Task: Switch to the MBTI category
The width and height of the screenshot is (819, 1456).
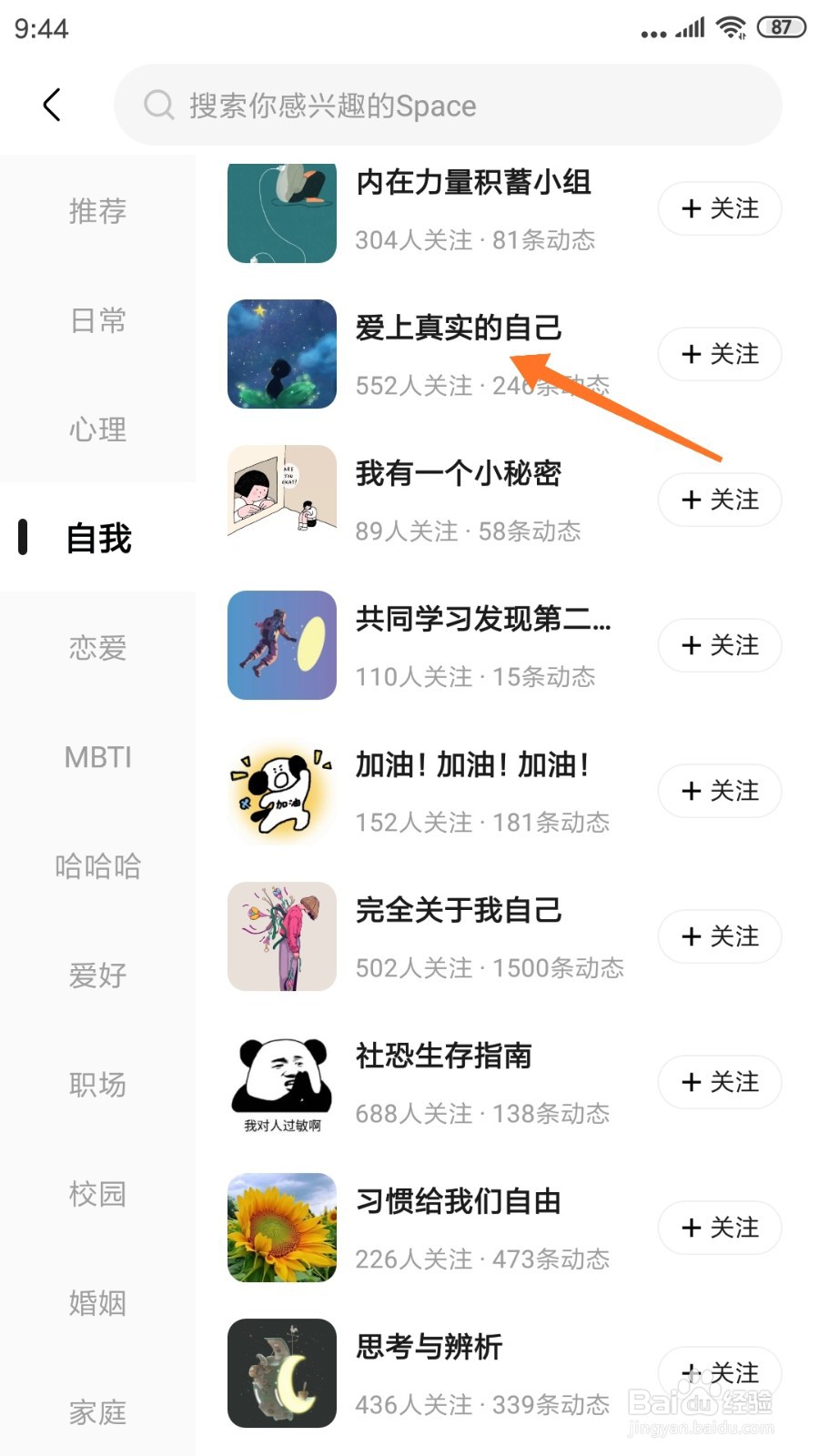Action: tap(97, 757)
